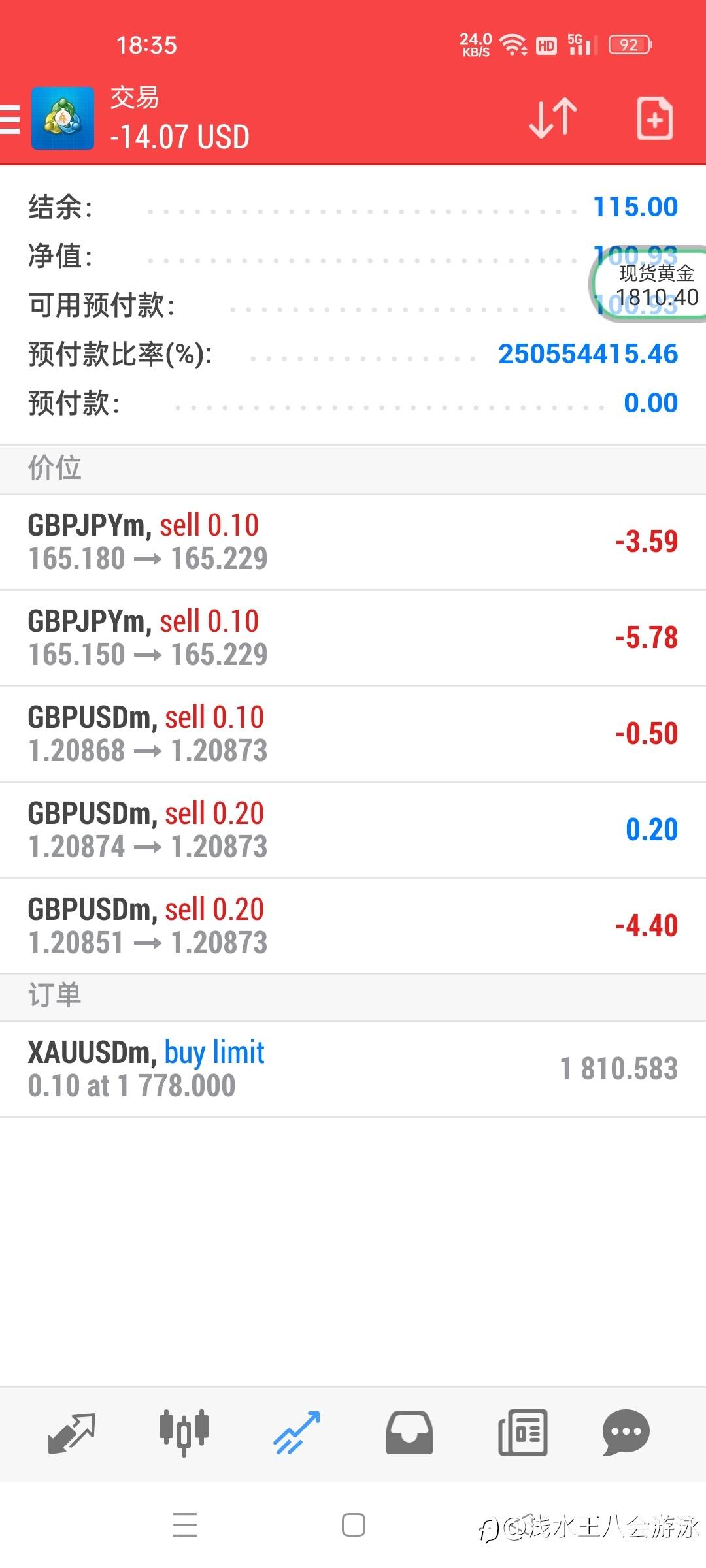
Task: Select GBPUSDm sell position with -4.40 loss
Action: click(x=353, y=926)
